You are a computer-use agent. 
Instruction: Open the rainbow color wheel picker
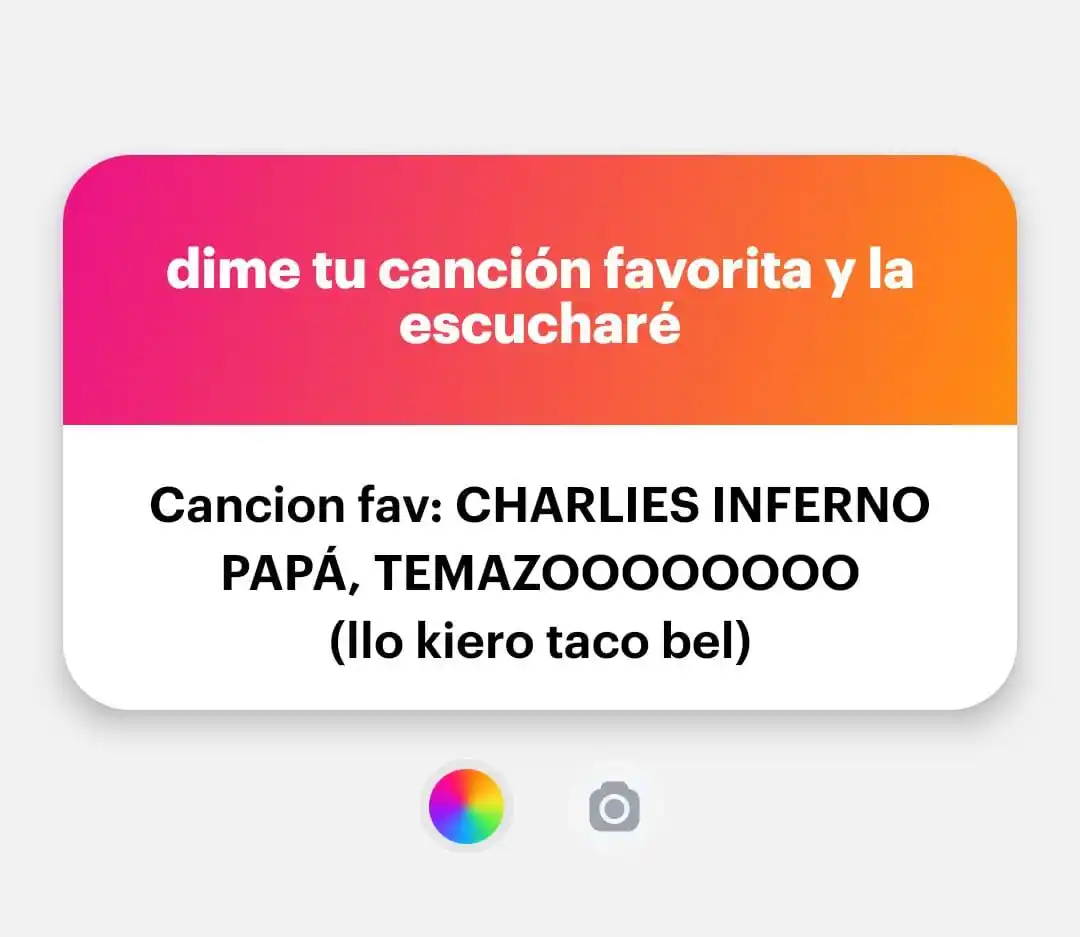466,806
